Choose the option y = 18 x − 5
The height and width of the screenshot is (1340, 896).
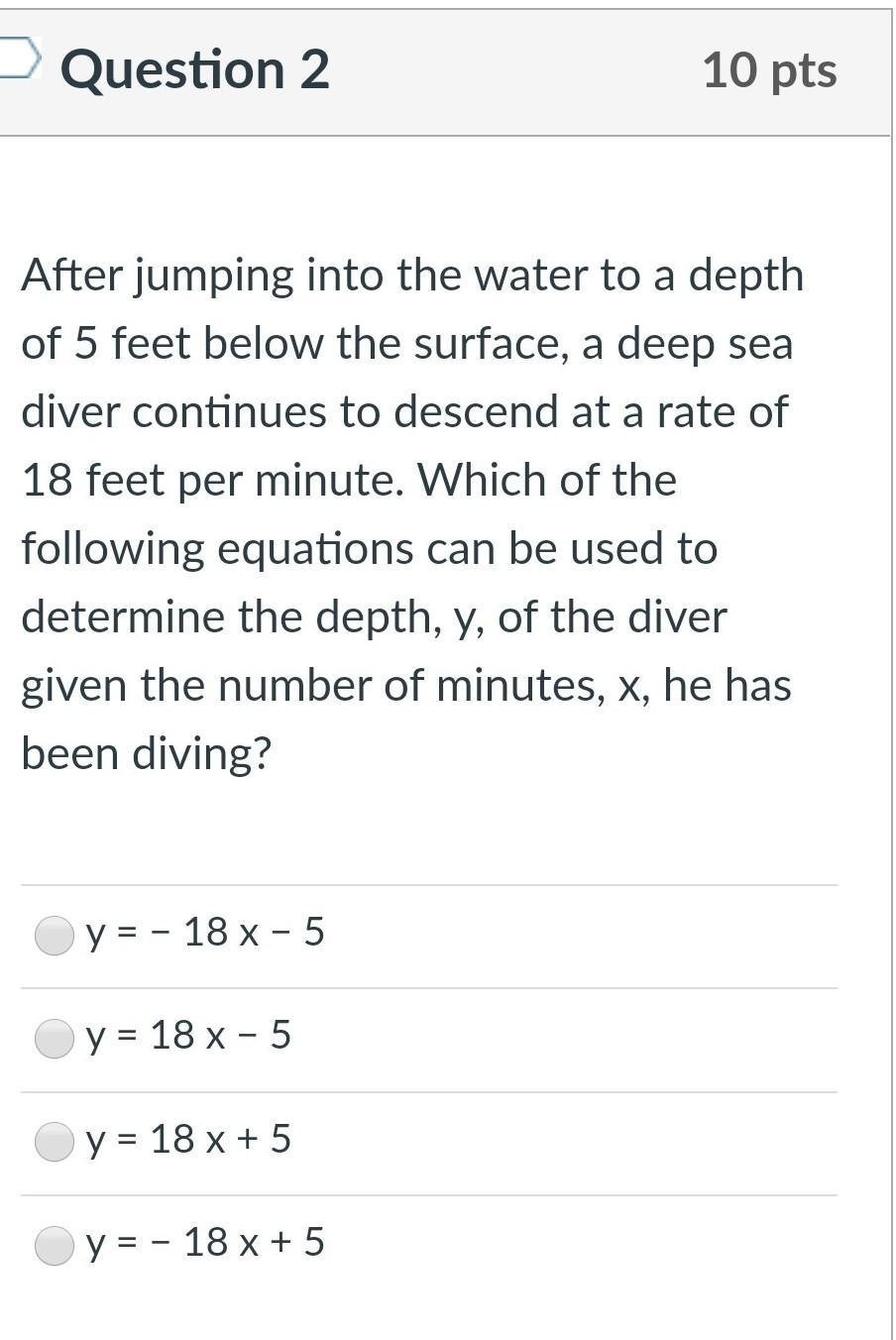pos(54,1038)
